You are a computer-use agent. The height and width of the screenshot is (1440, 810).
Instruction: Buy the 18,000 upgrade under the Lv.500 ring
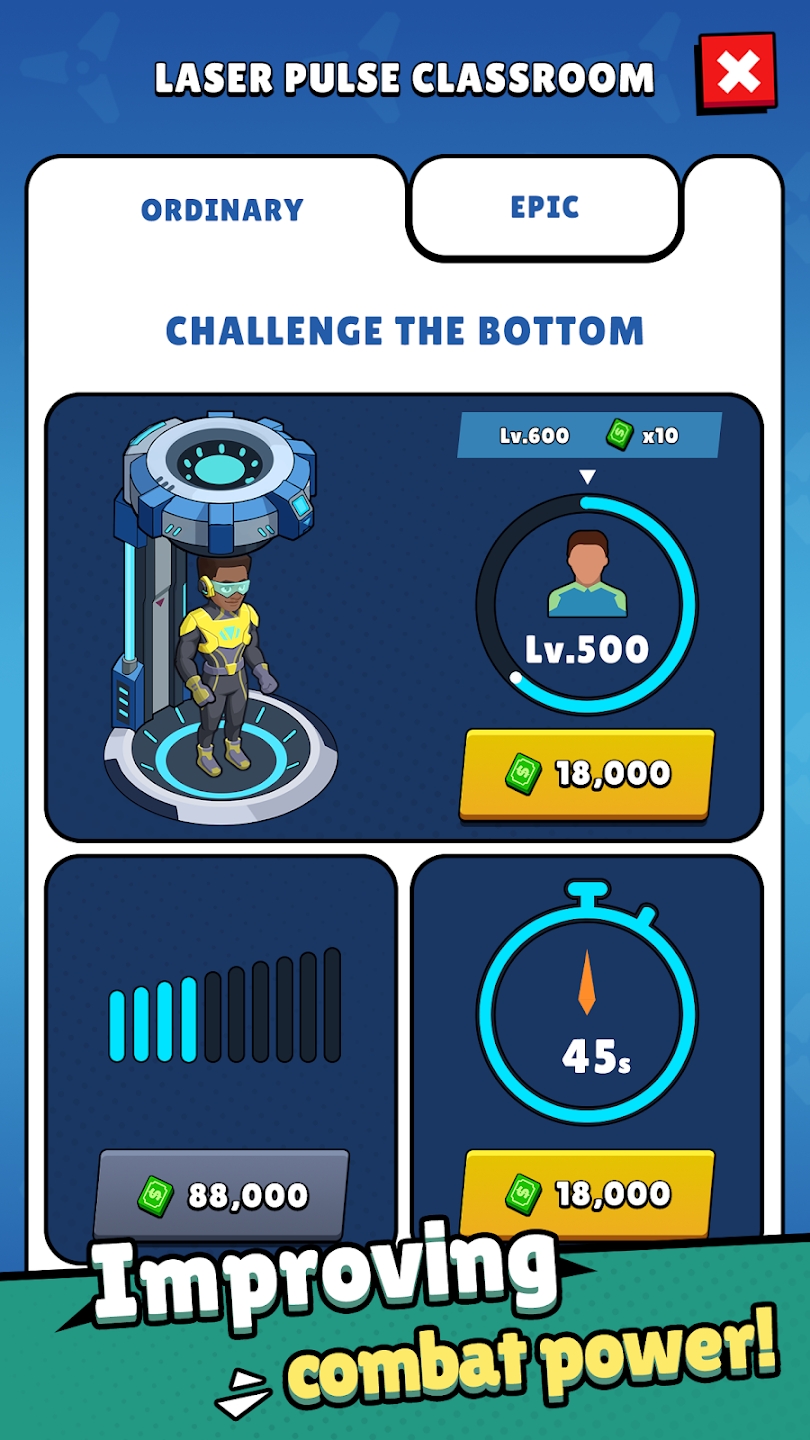(x=587, y=774)
